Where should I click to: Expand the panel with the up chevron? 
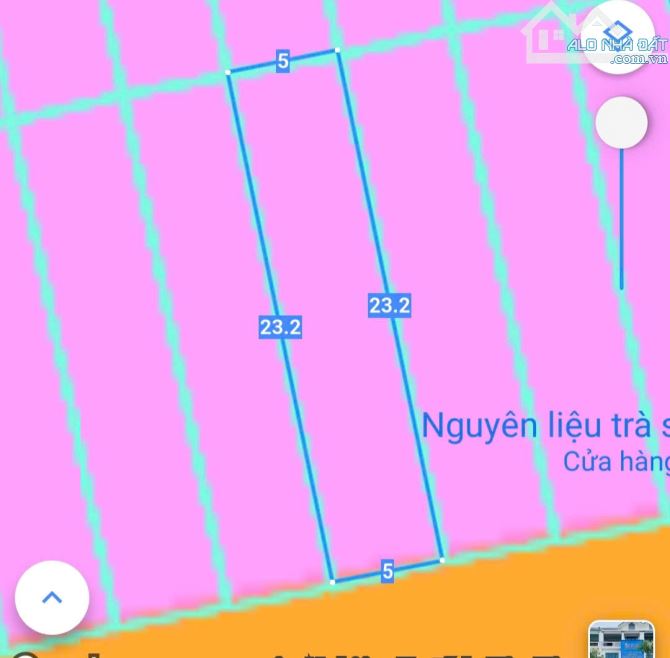52,597
